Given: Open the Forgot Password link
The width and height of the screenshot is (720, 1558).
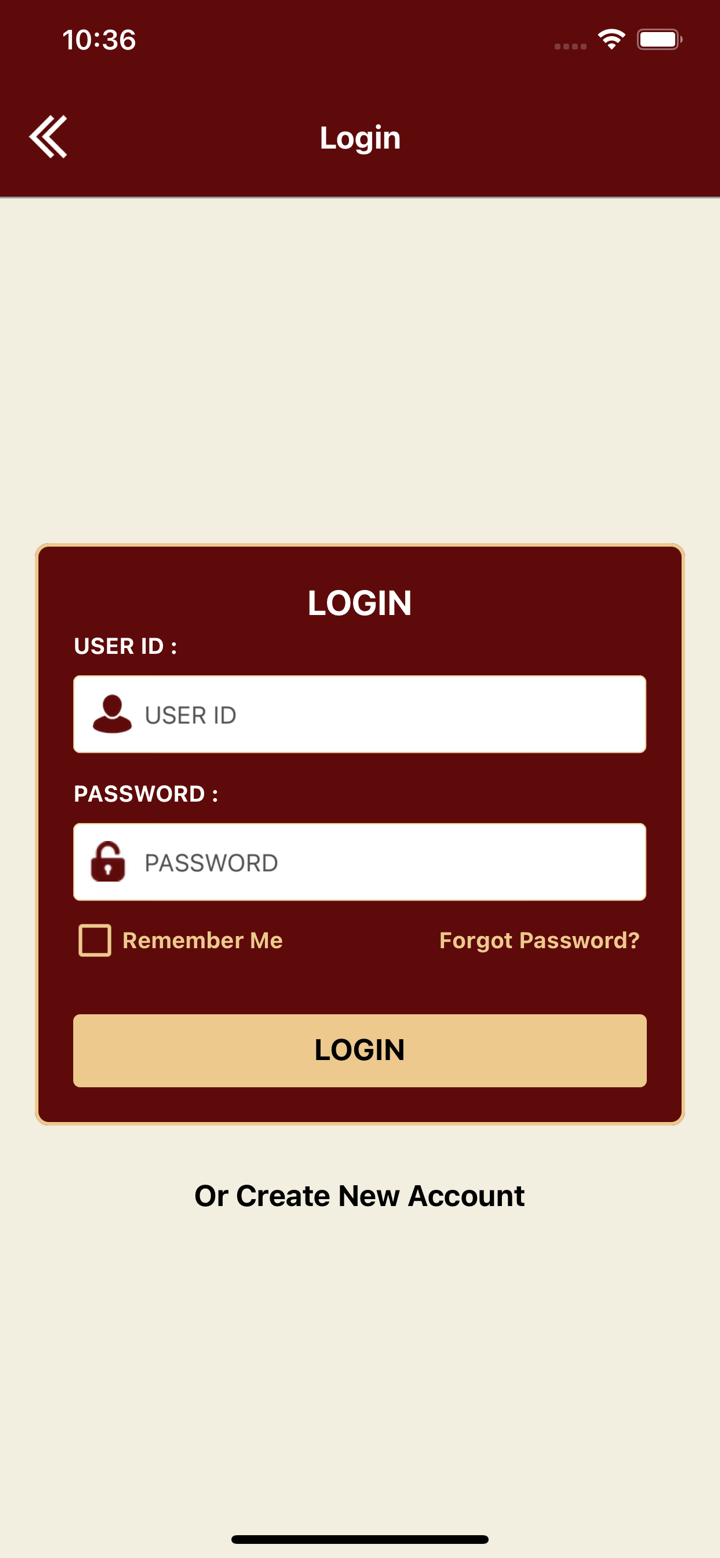Looking at the screenshot, I should point(539,940).
